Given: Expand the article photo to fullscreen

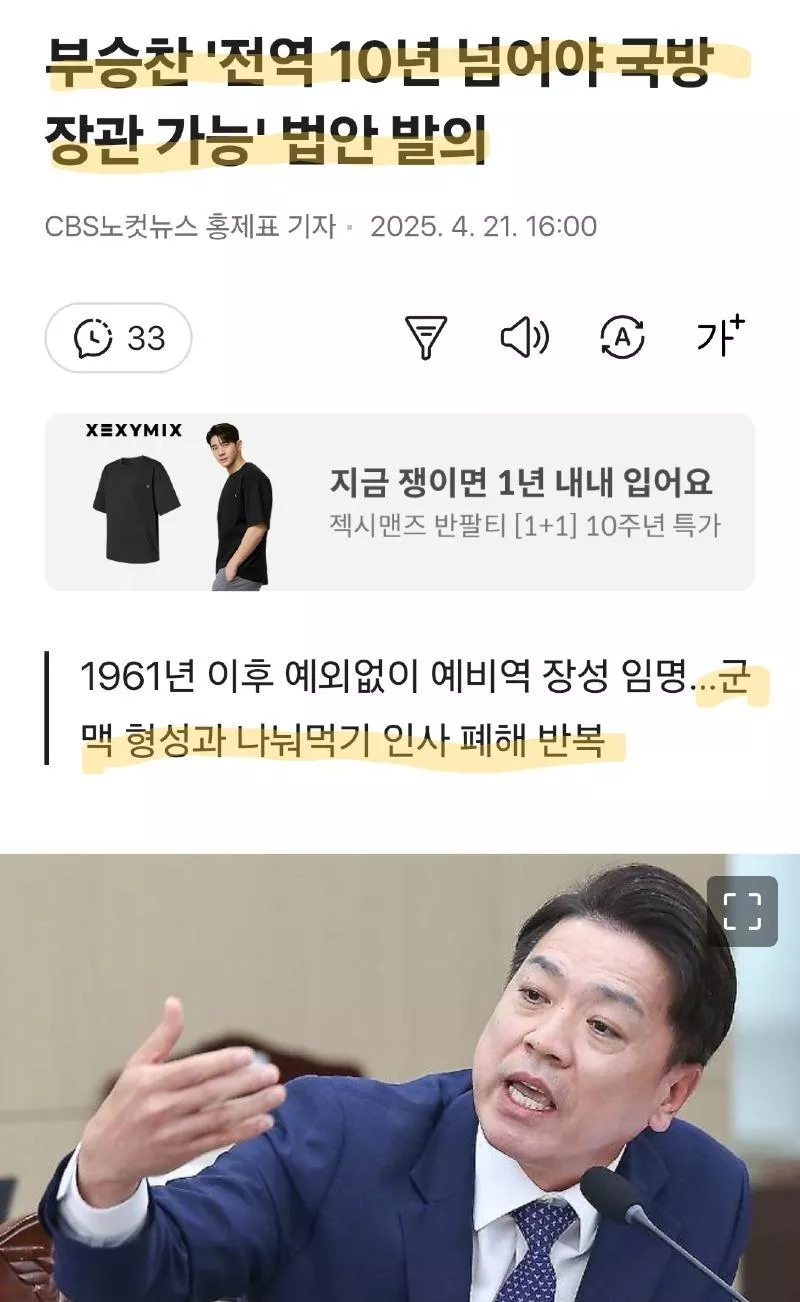Looking at the screenshot, I should tap(742, 911).
